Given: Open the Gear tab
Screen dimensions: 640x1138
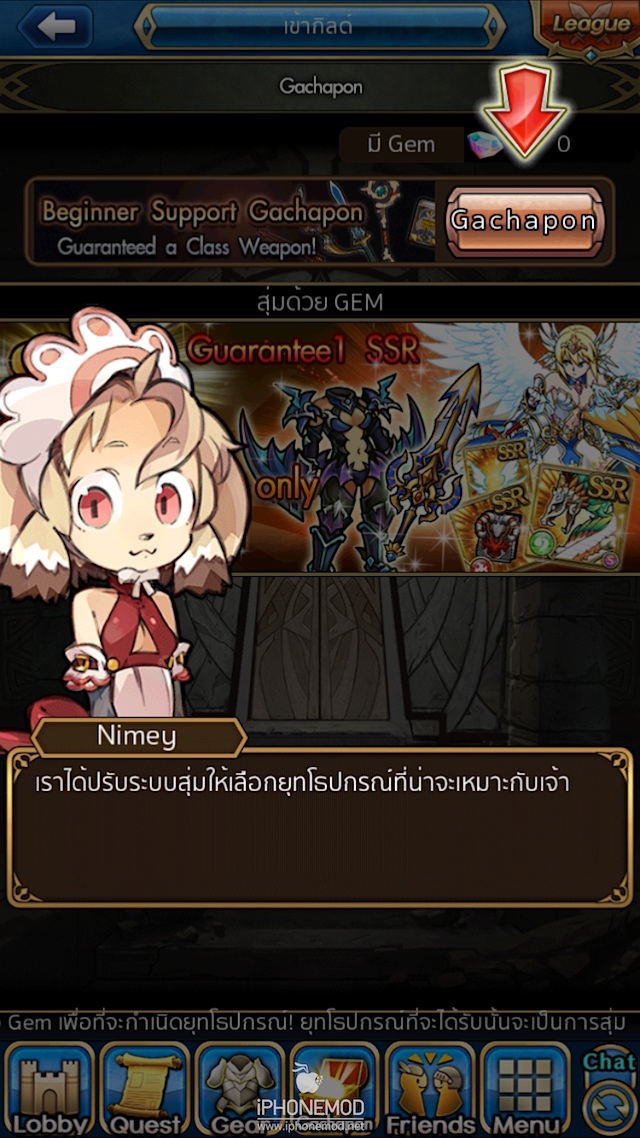Looking at the screenshot, I should click(238, 1088).
